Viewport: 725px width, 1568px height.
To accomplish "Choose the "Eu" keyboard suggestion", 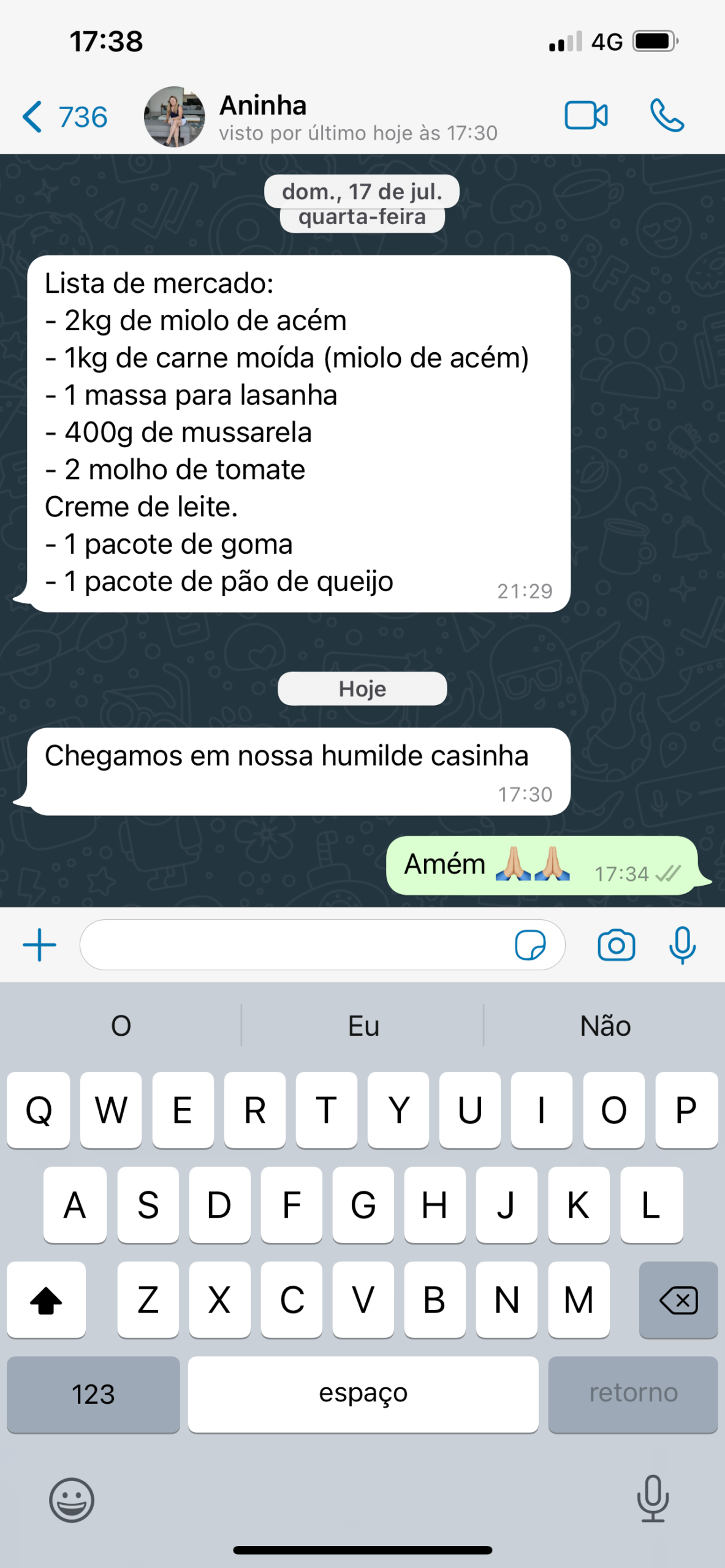I will 363,1026.
